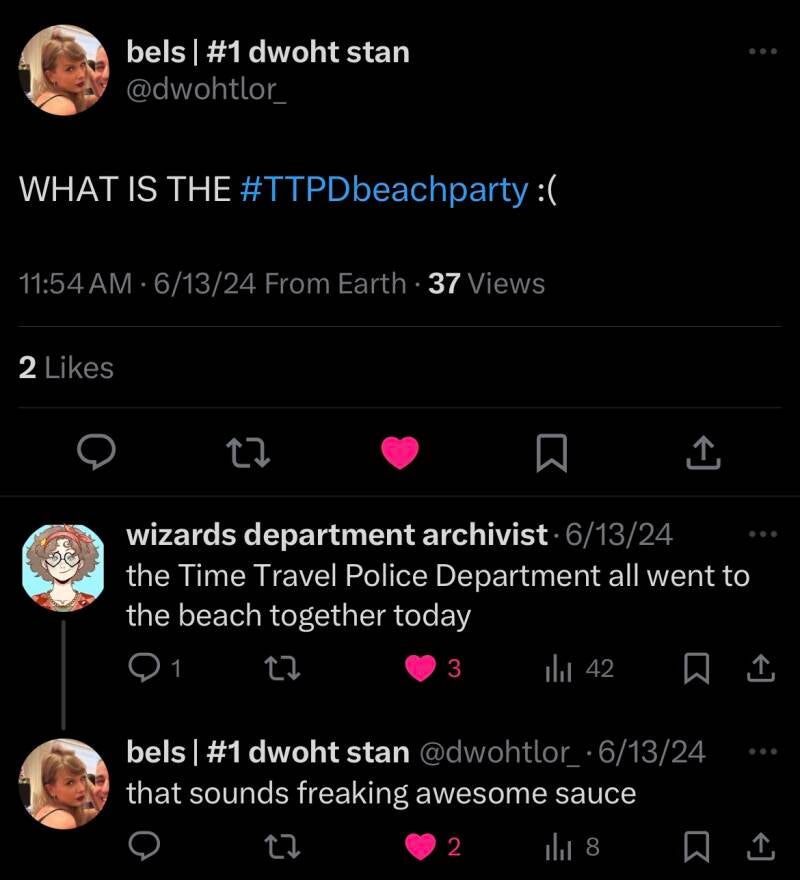Unlike the main tweet
The image size is (800, 880).
[x=400, y=454]
